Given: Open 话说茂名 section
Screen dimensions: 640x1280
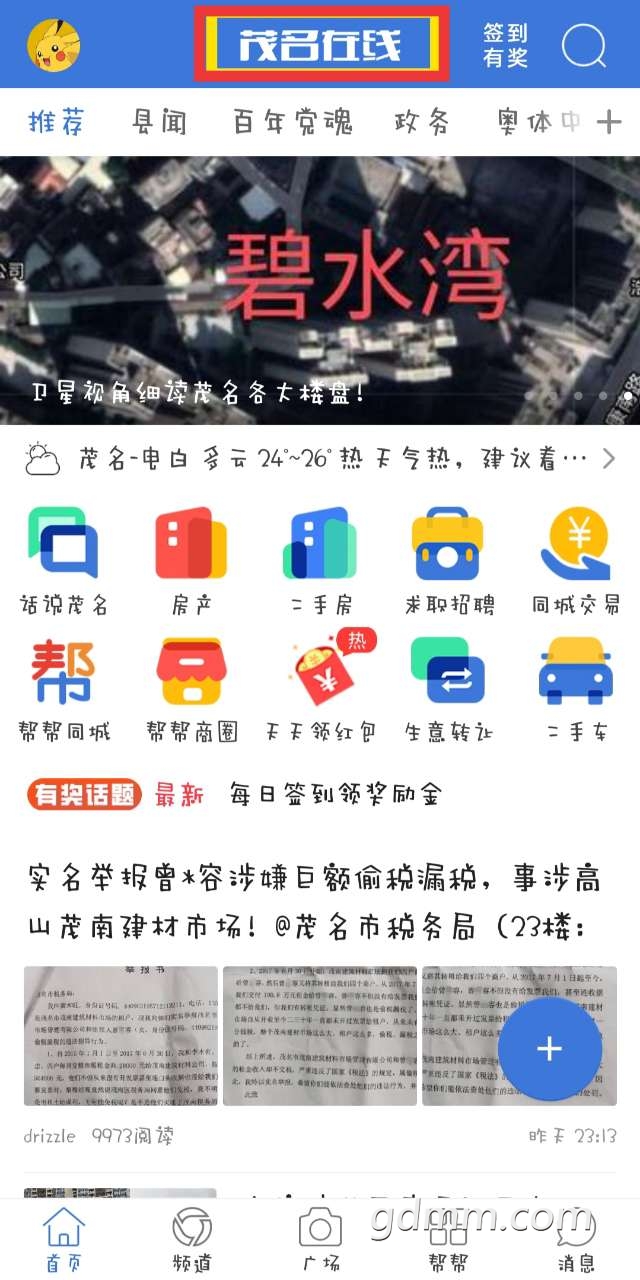Looking at the screenshot, I should tap(63, 560).
